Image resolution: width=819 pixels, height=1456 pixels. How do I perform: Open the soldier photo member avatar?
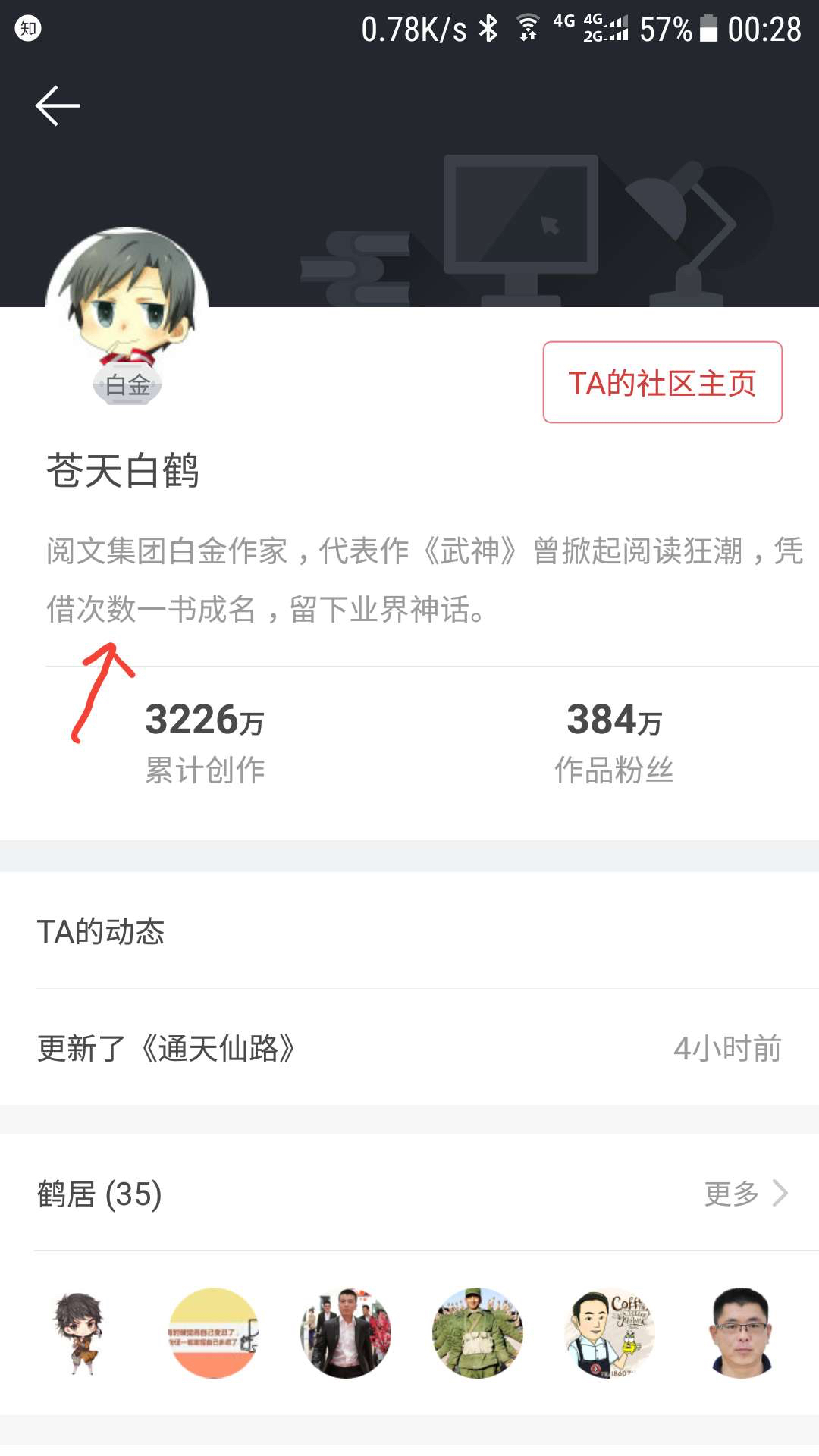477,1333
